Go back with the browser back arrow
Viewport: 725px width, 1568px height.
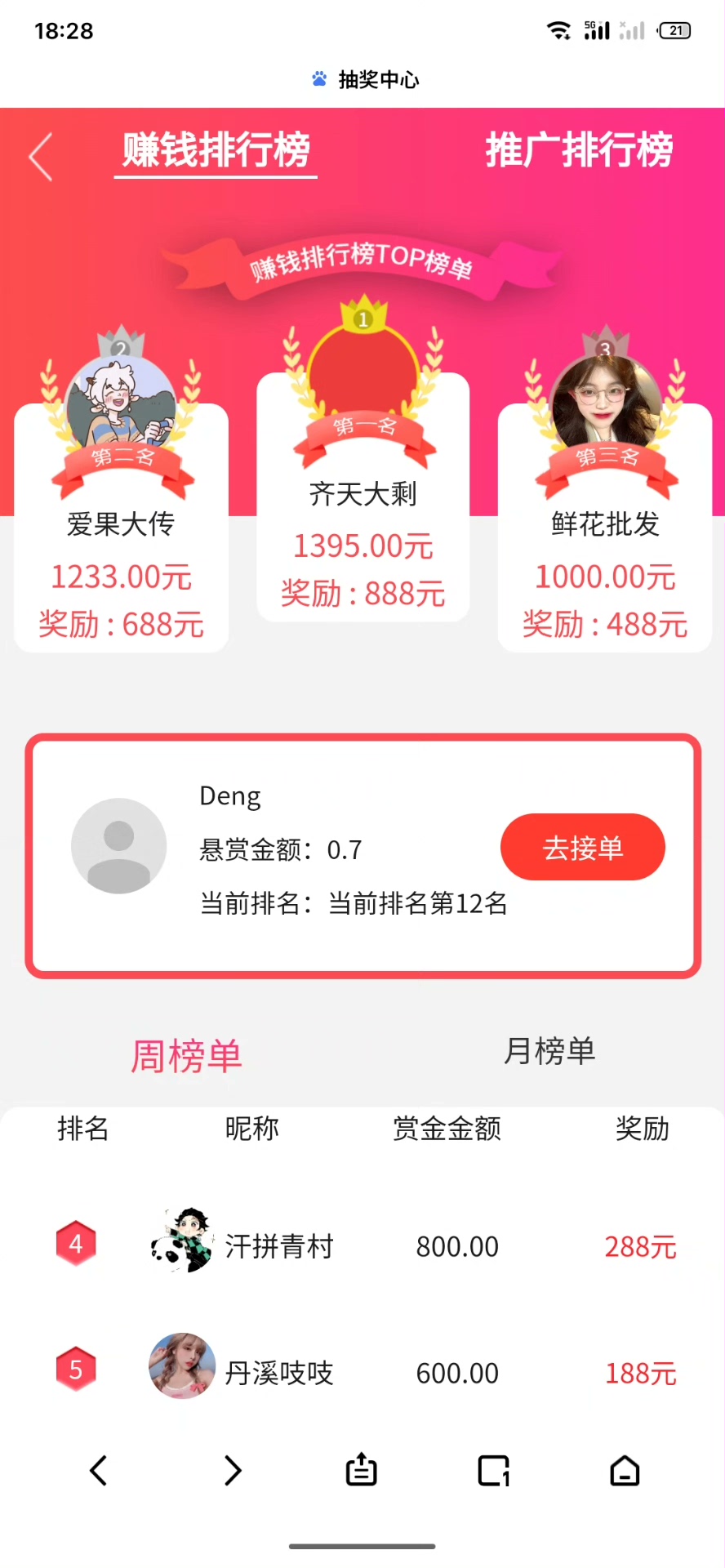[x=99, y=1471]
